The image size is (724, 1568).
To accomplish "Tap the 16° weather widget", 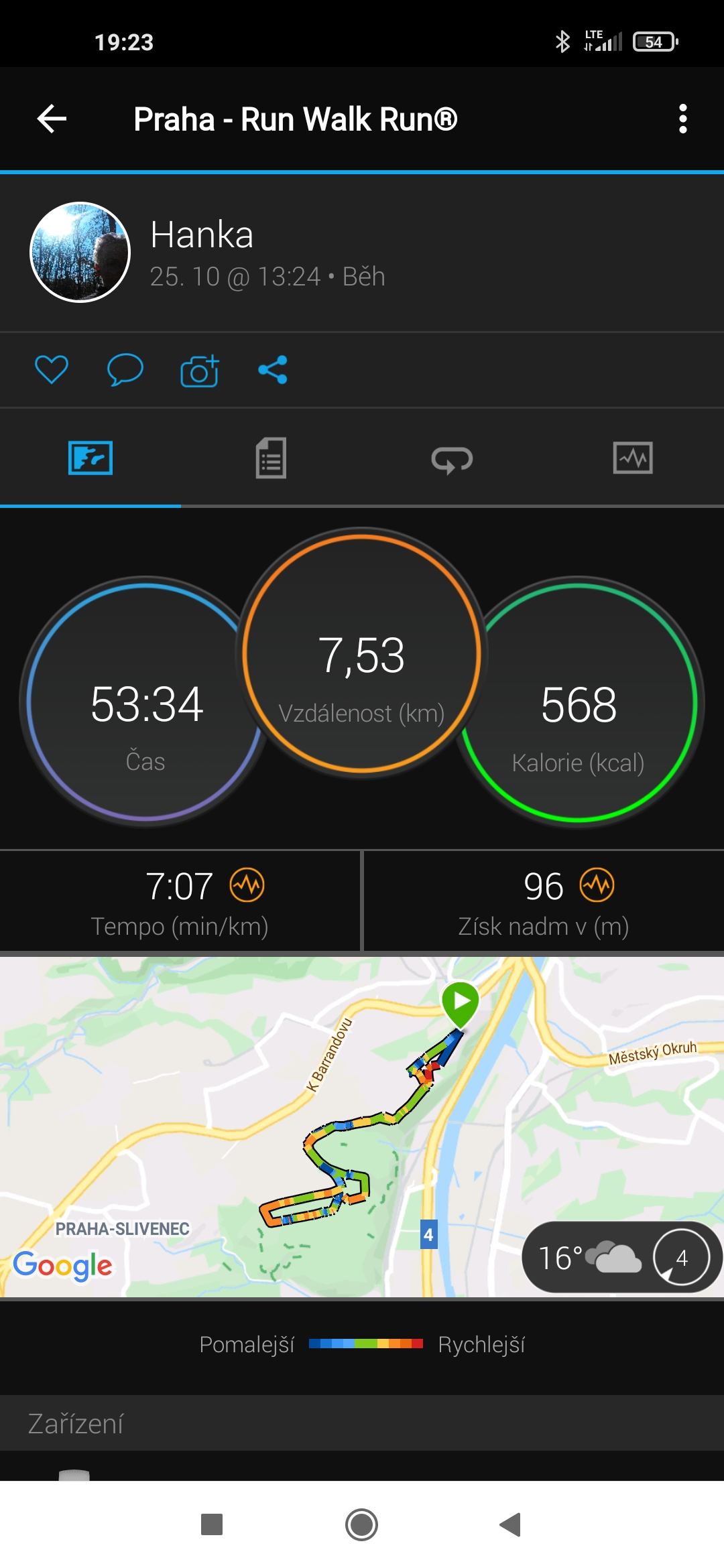I will (x=621, y=1257).
